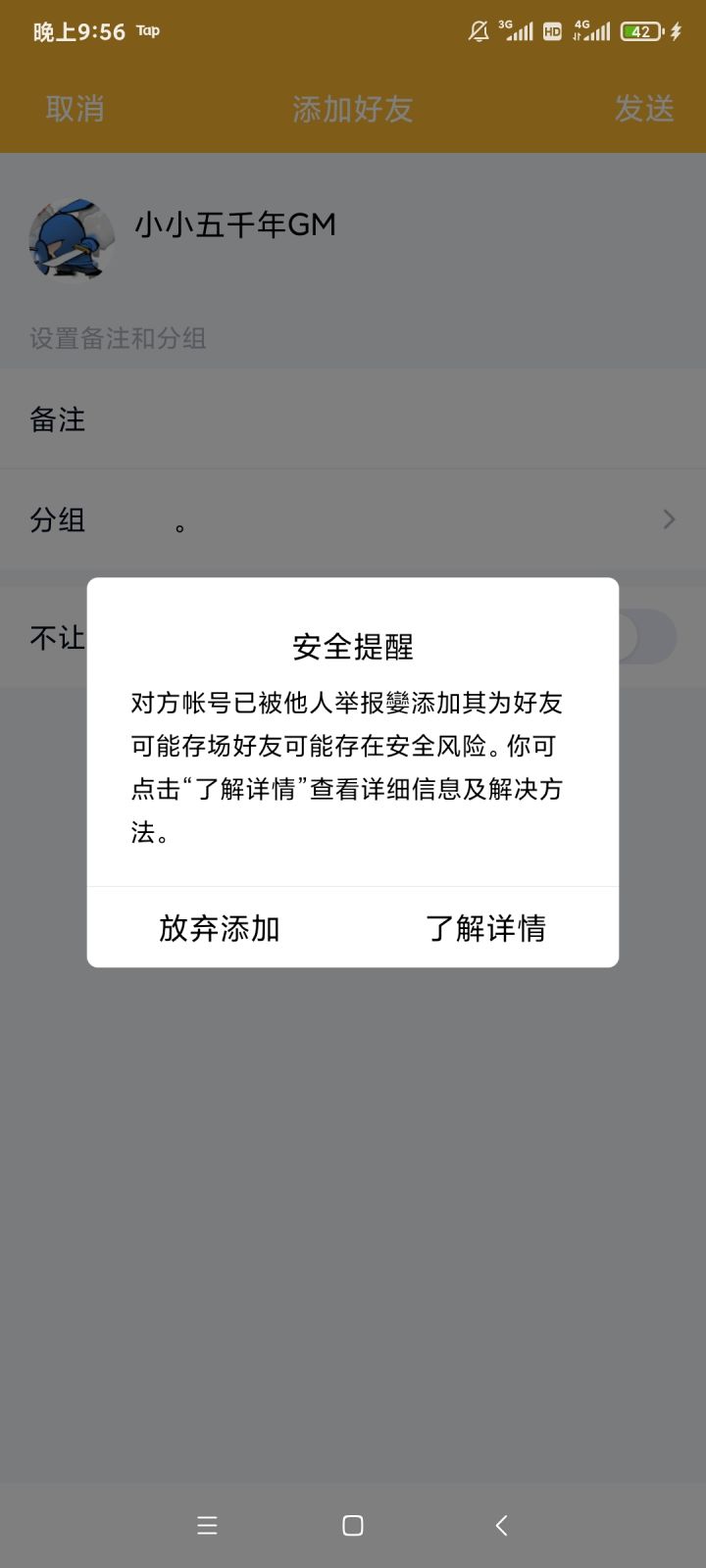Tap 放弃添加 to abandon adding
The height and width of the screenshot is (1568, 706).
point(220,927)
